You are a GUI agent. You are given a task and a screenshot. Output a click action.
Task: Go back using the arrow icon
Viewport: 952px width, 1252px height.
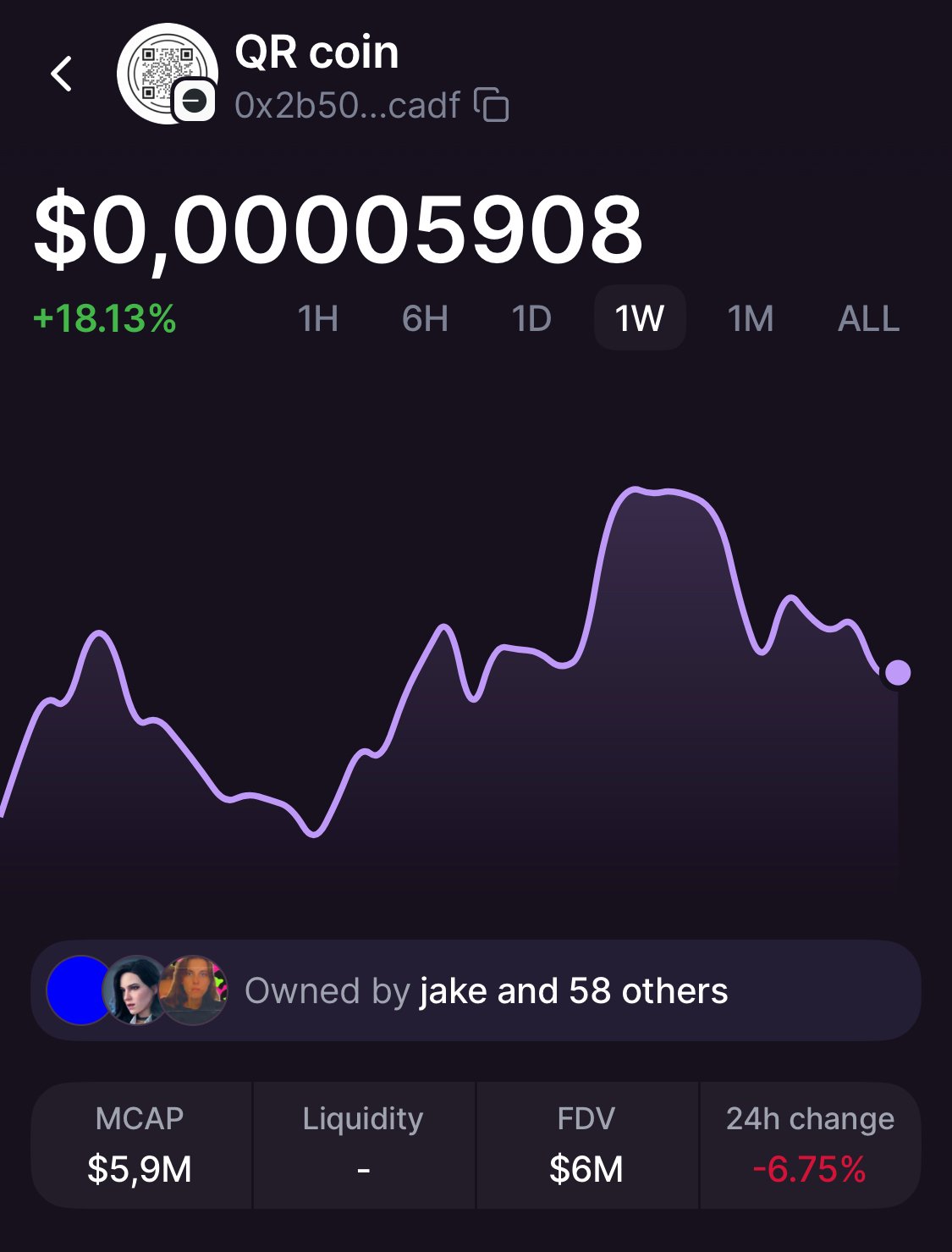(x=62, y=74)
